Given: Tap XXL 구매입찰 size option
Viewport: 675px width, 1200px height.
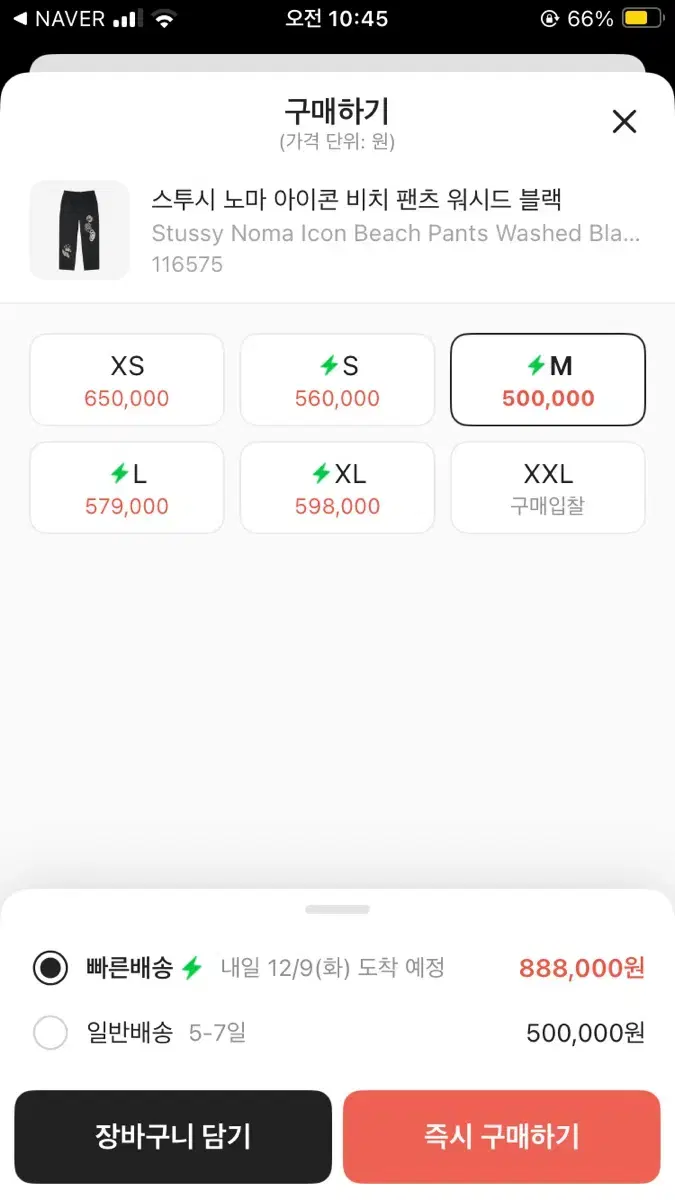Looking at the screenshot, I should click(x=548, y=488).
